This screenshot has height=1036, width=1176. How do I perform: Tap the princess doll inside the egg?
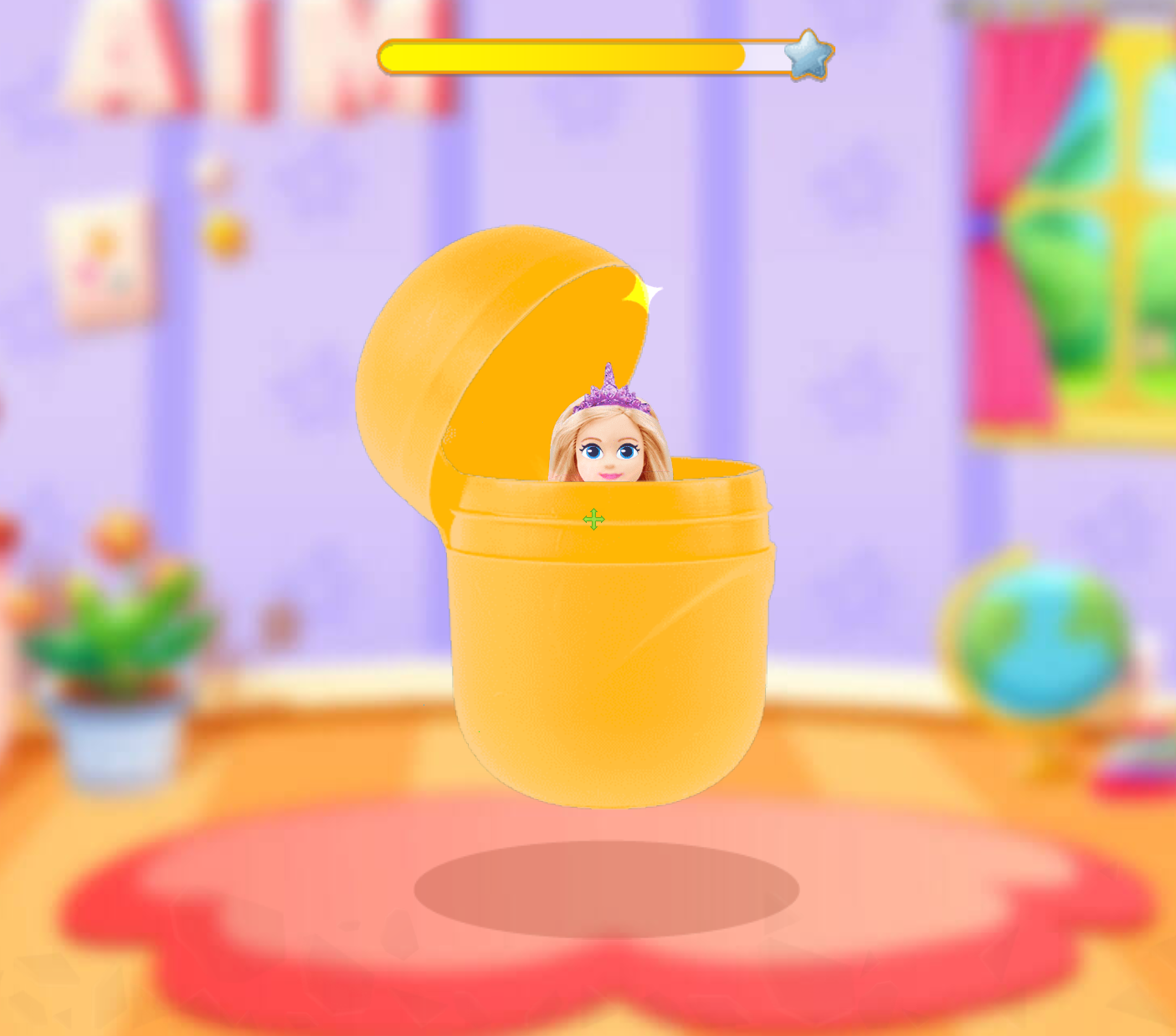click(610, 444)
